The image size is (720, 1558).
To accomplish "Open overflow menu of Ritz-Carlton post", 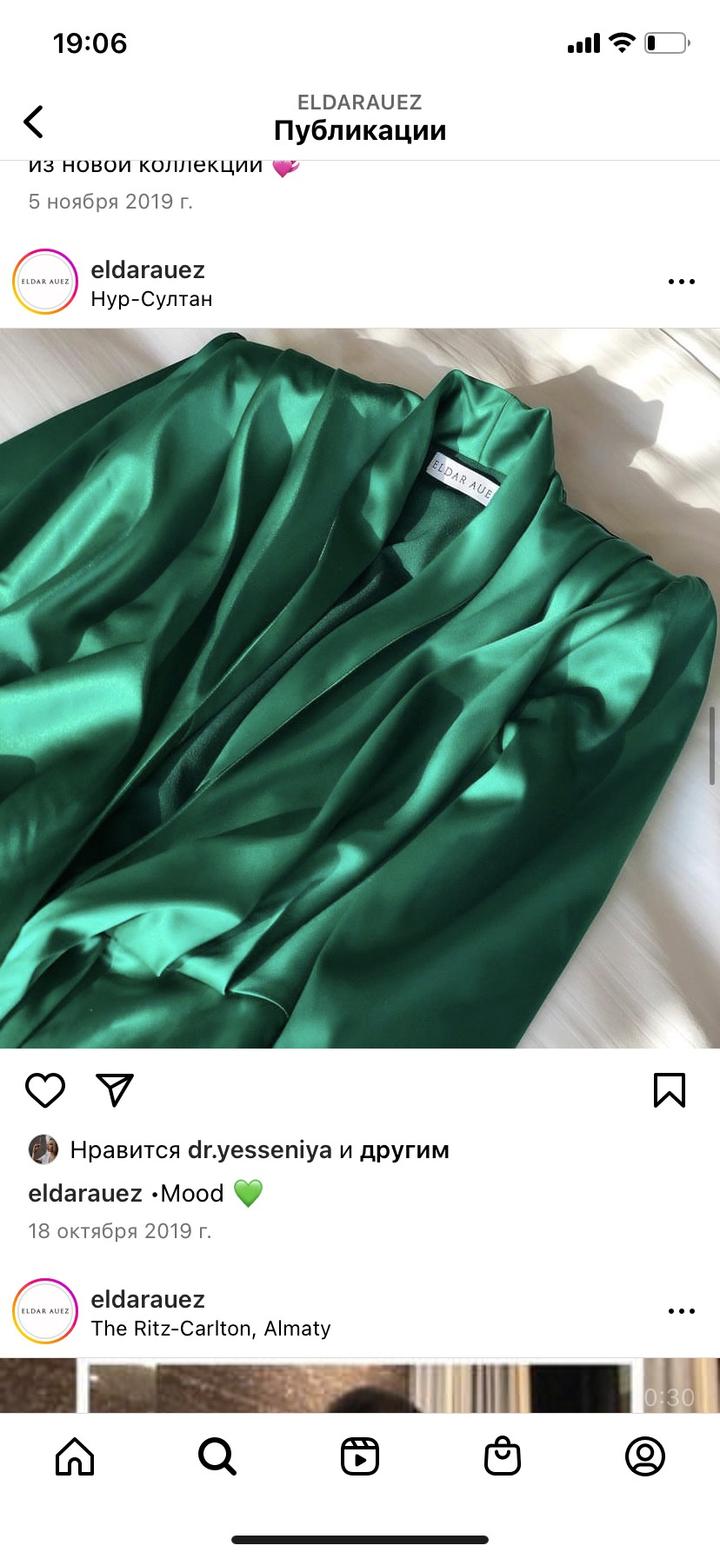I will click(681, 1311).
